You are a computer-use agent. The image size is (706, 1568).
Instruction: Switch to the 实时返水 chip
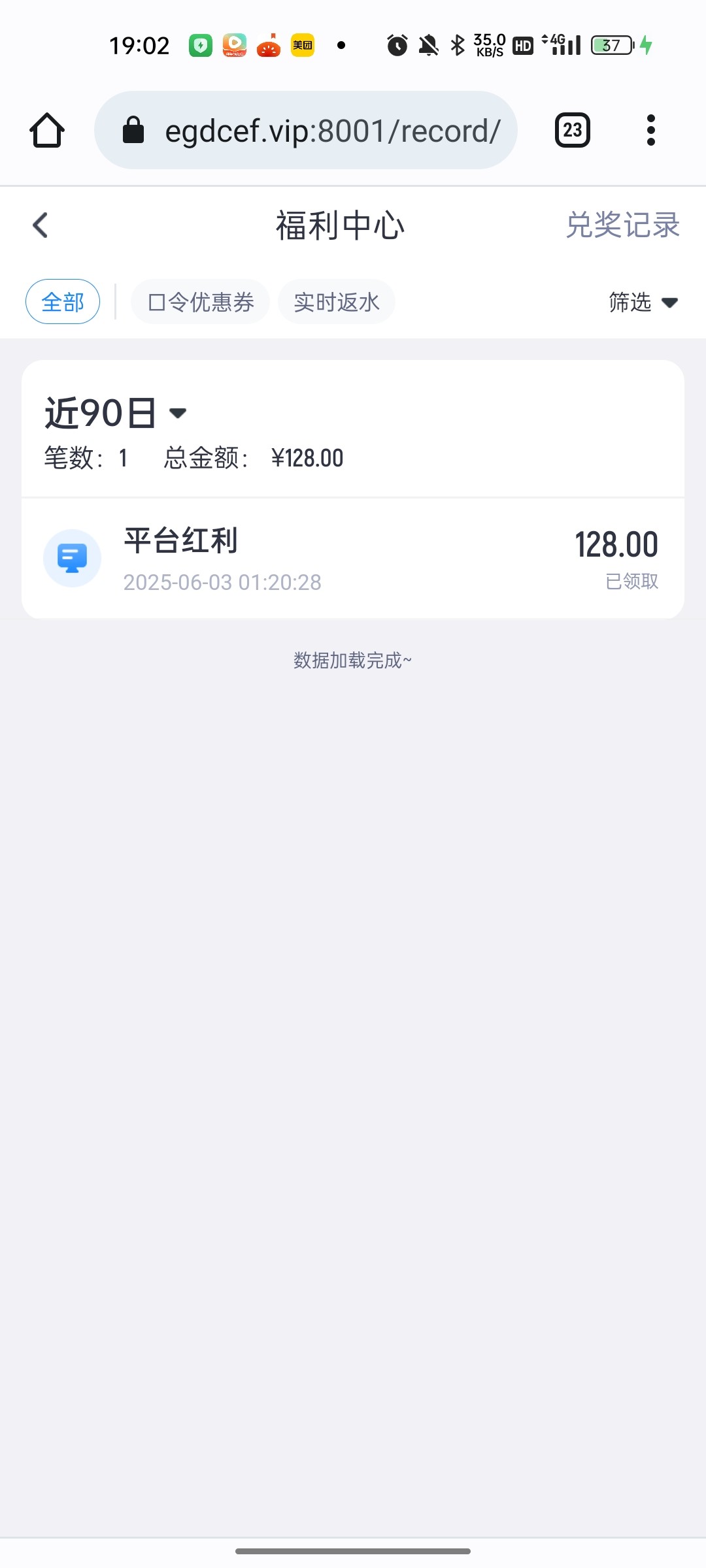click(x=337, y=302)
